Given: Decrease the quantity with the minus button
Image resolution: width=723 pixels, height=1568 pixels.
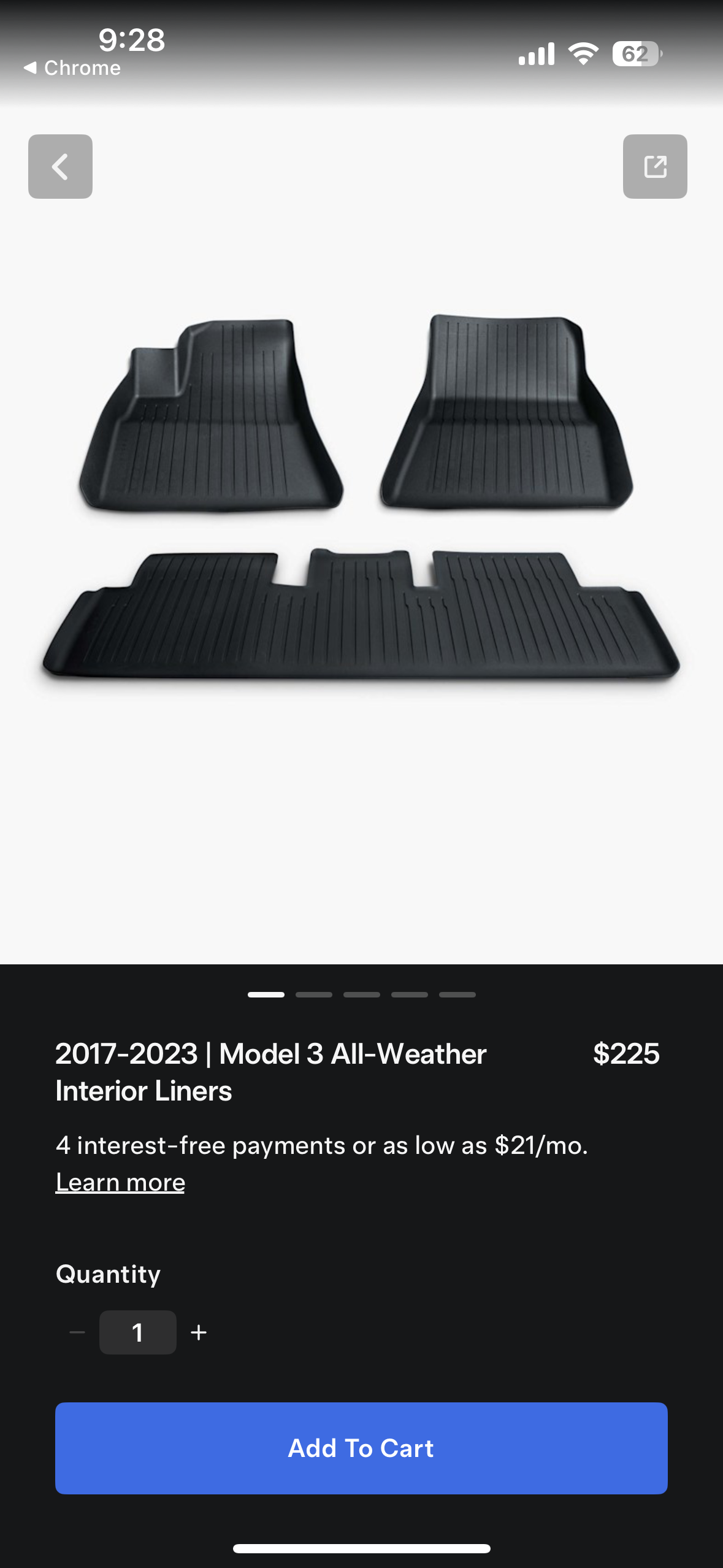Looking at the screenshot, I should [x=77, y=1332].
